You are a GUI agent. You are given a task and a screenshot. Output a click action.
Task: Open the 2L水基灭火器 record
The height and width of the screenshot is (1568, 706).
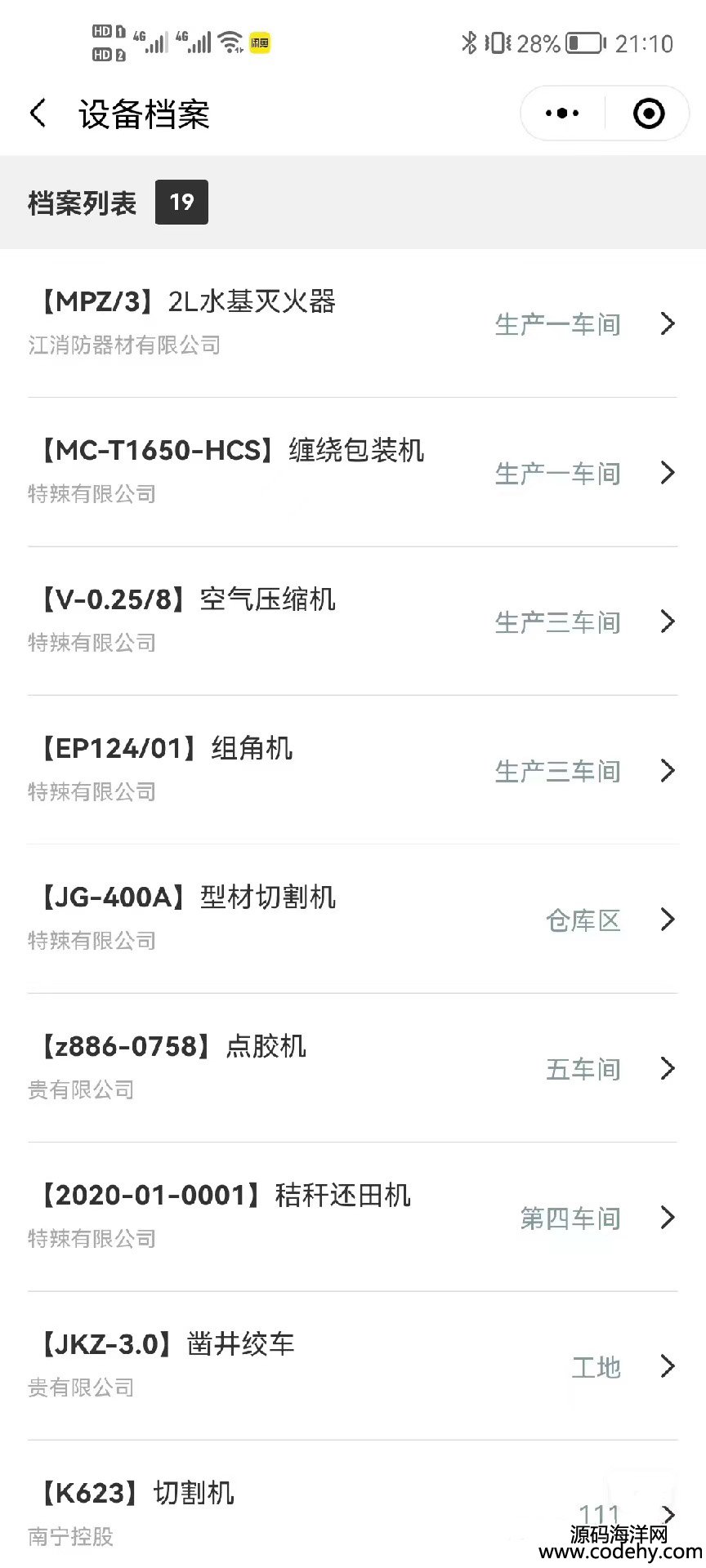click(x=353, y=323)
